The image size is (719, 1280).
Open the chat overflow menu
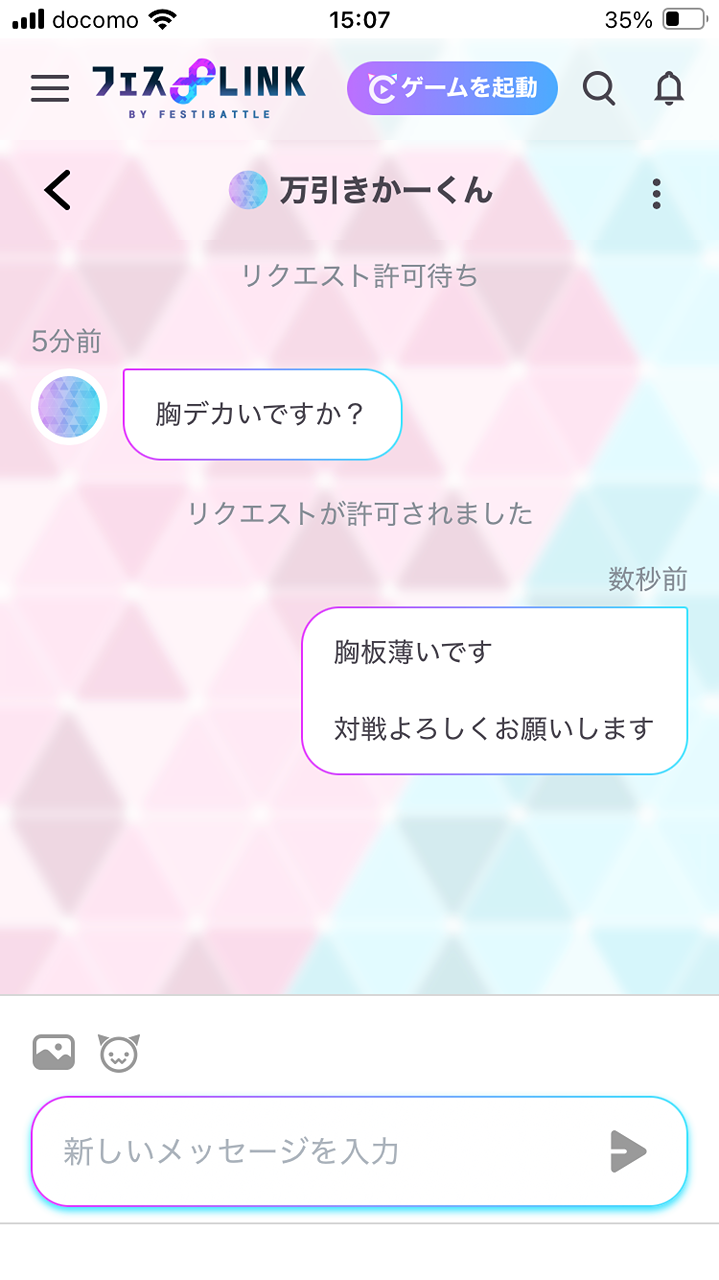(x=656, y=193)
